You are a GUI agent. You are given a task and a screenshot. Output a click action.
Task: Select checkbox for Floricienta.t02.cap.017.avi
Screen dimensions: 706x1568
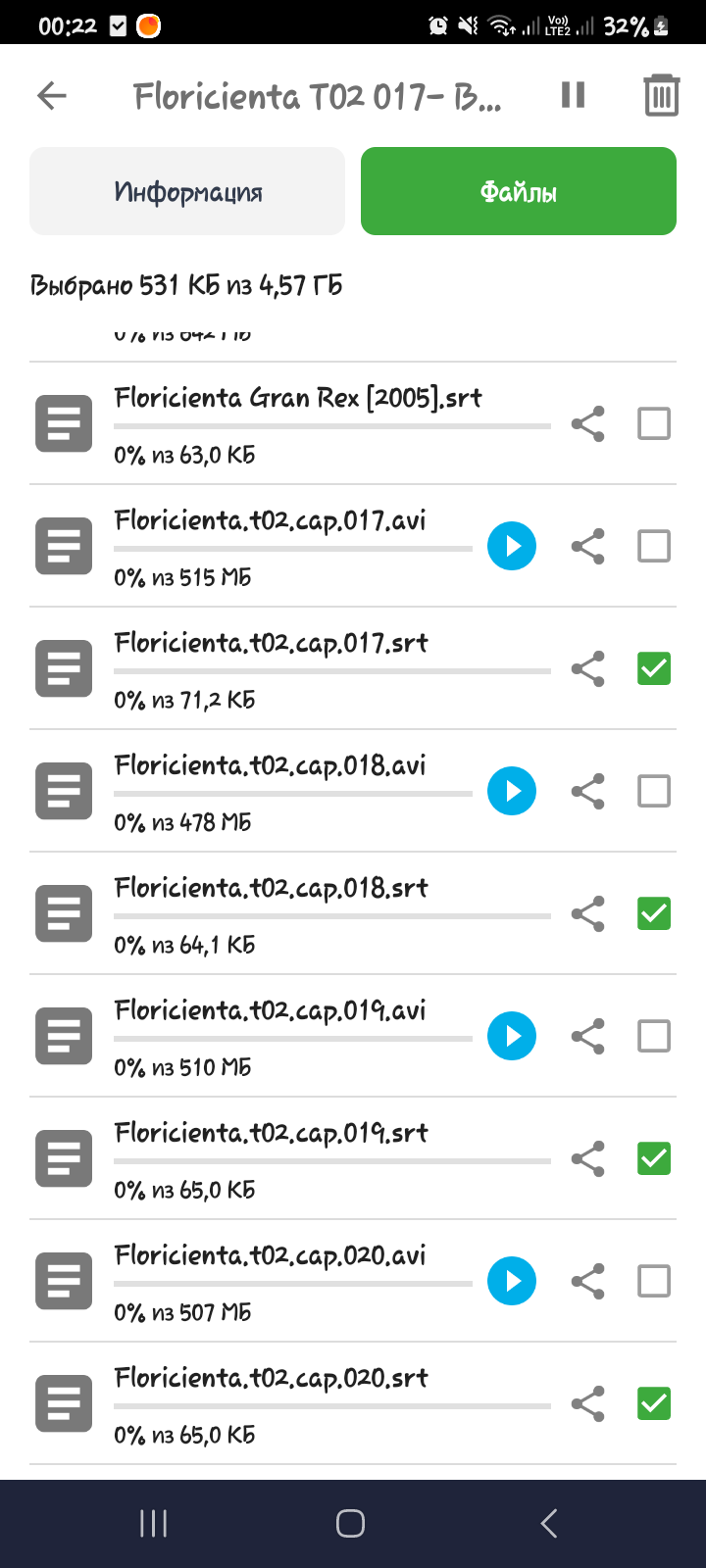coord(654,546)
